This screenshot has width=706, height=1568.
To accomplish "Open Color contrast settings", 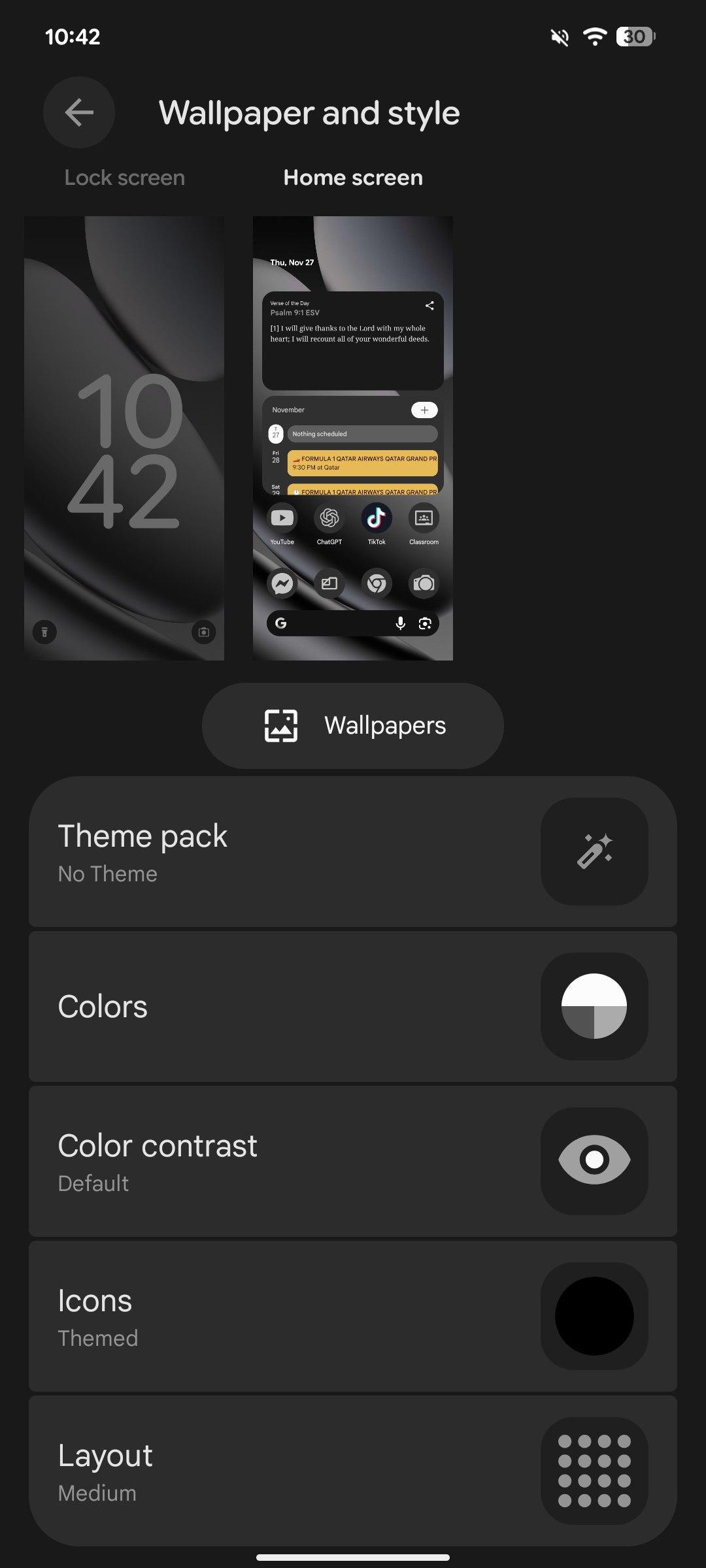I will (x=353, y=1161).
